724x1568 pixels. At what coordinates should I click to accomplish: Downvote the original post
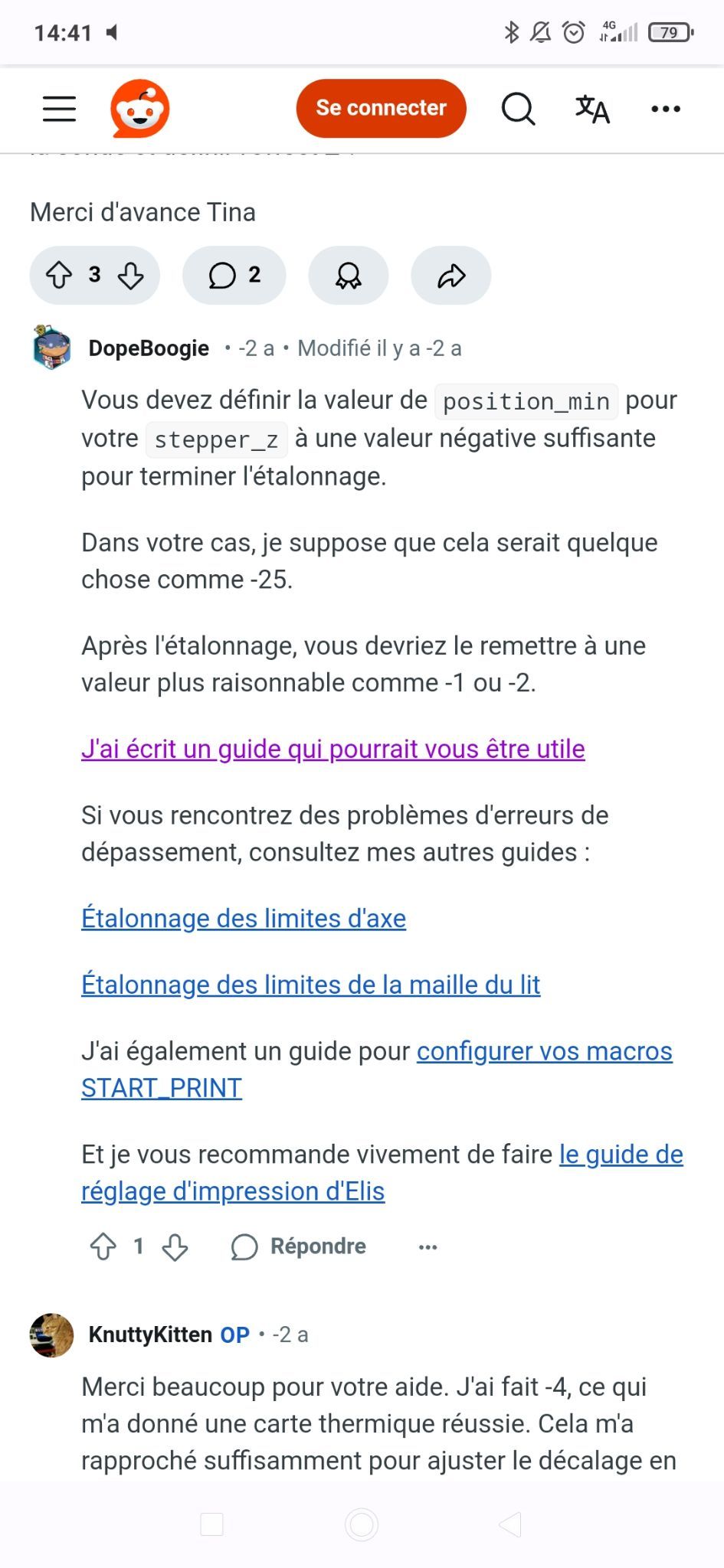point(131,275)
